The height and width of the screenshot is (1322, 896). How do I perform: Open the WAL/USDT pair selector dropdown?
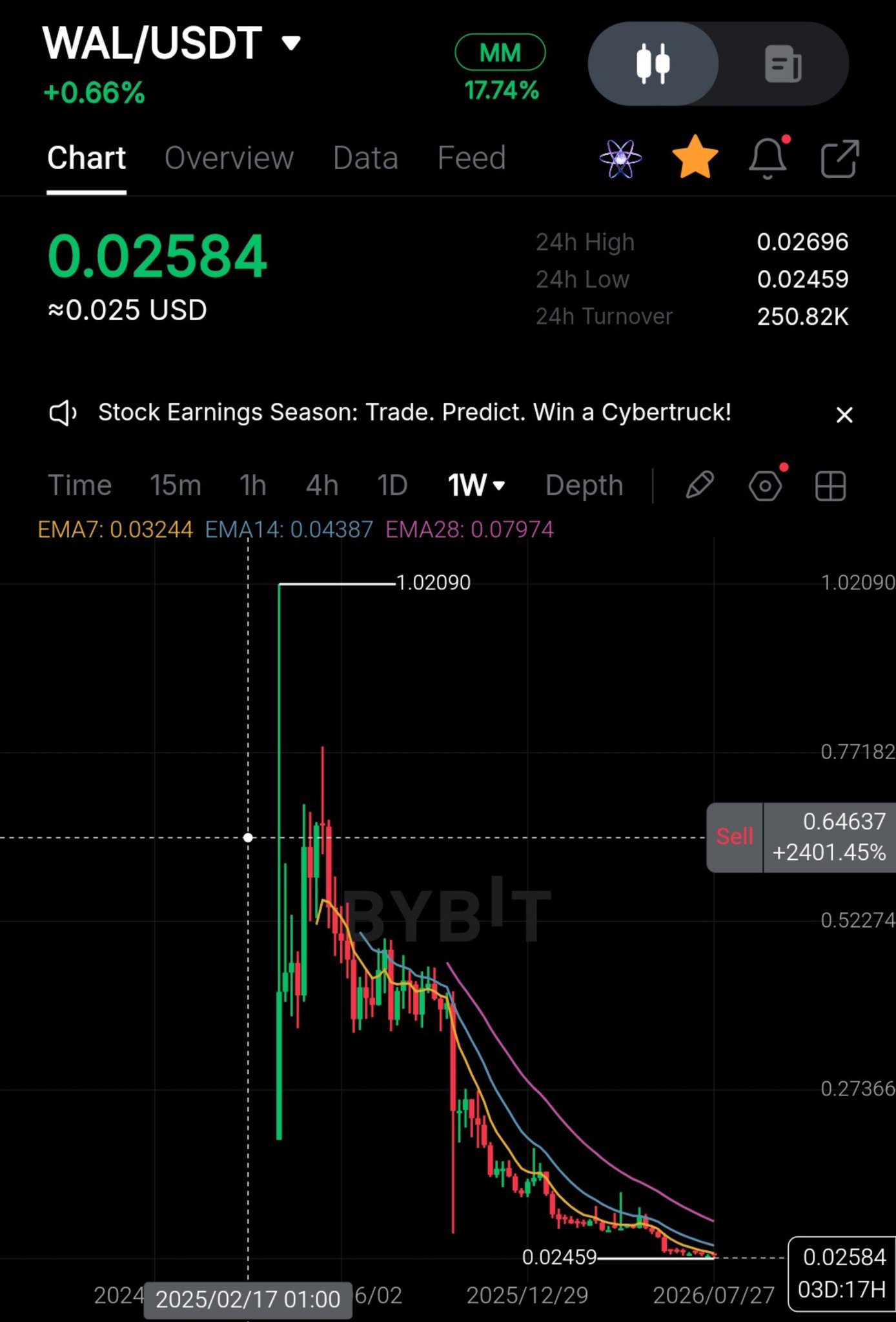[172, 43]
